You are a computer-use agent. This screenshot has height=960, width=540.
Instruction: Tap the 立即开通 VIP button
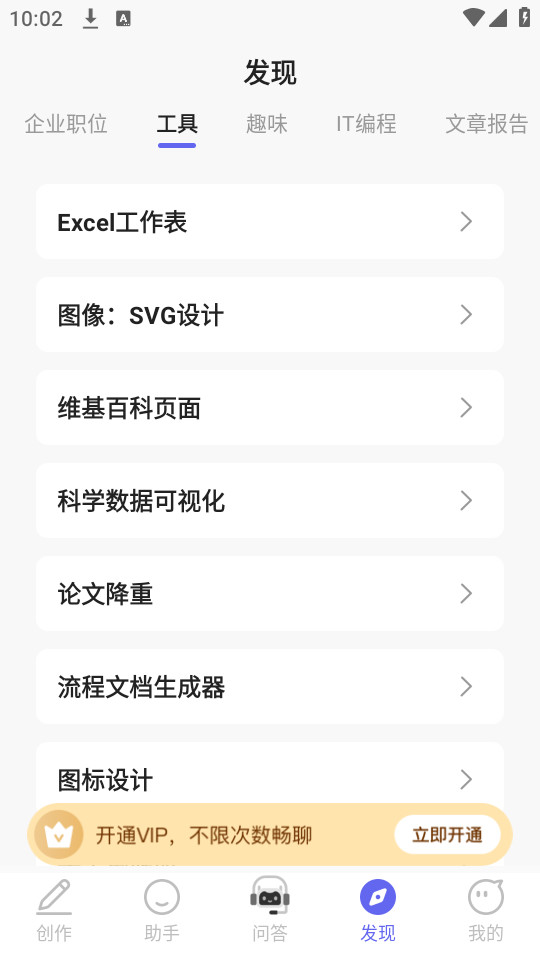(447, 834)
